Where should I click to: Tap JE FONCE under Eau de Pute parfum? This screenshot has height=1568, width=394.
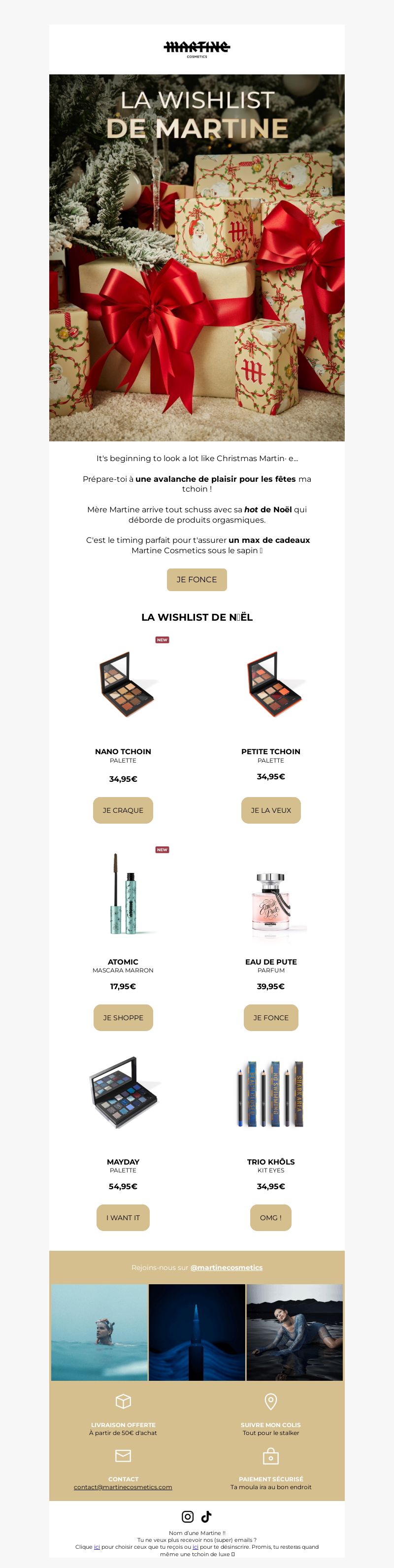(271, 1018)
